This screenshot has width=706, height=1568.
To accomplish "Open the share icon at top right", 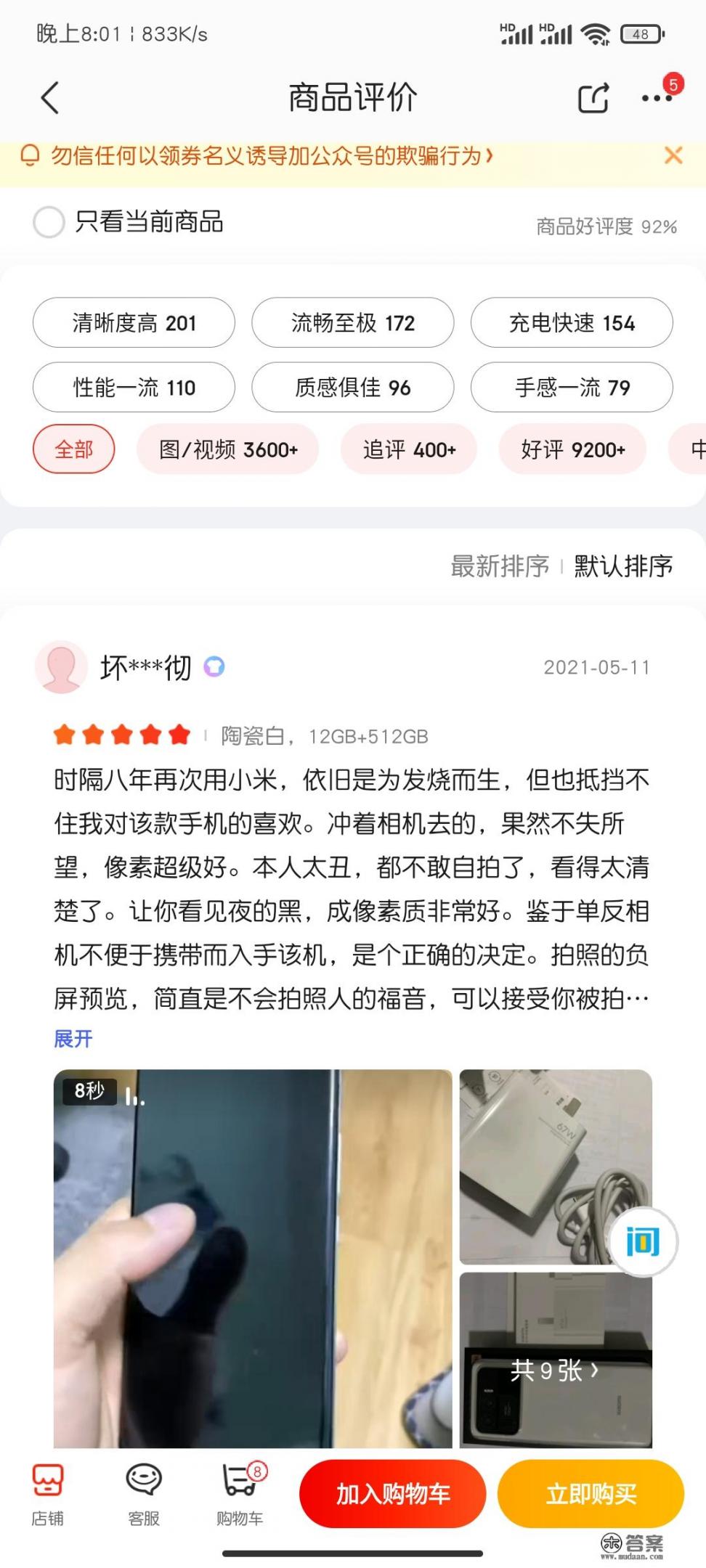I will pyautogui.click(x=593, y=97).
